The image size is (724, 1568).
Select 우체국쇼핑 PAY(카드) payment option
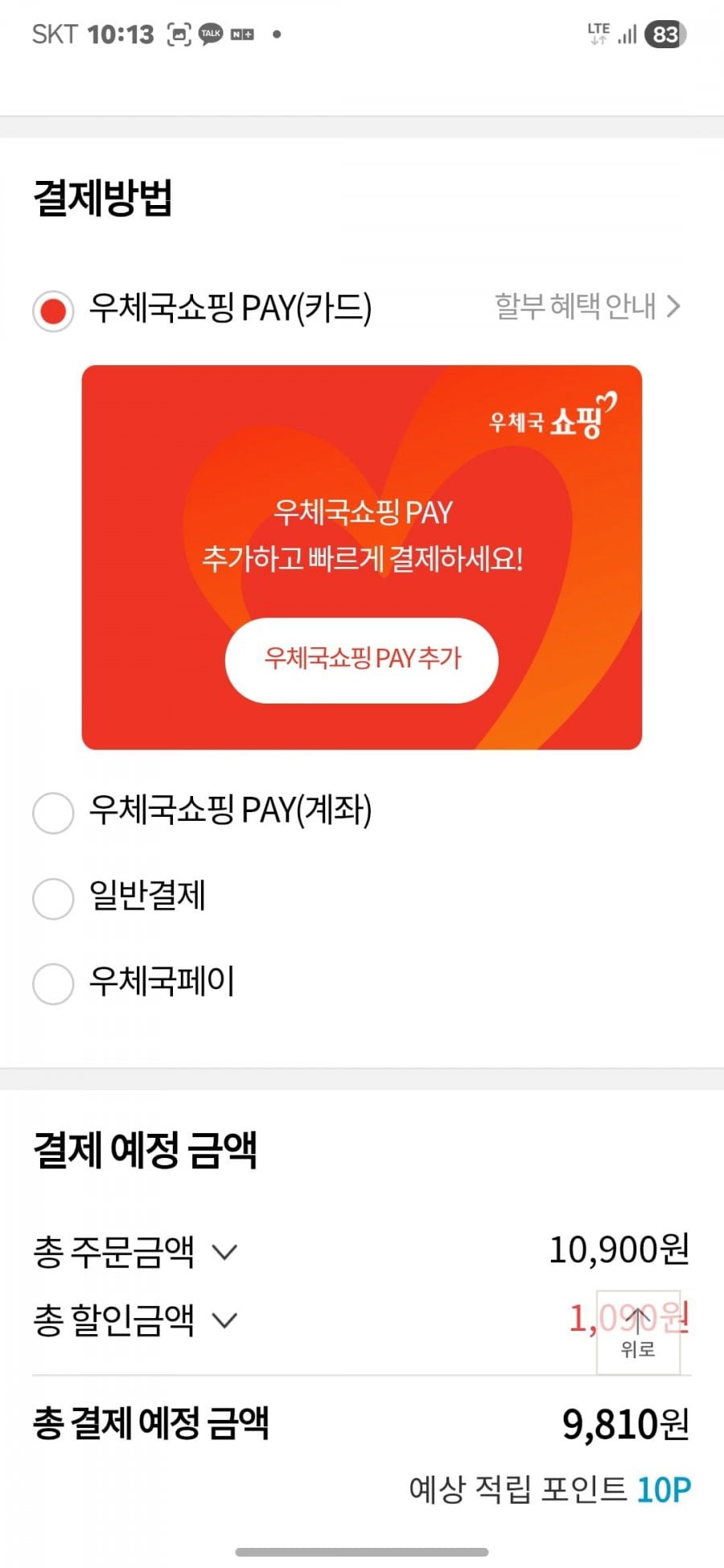pos(53,310)
